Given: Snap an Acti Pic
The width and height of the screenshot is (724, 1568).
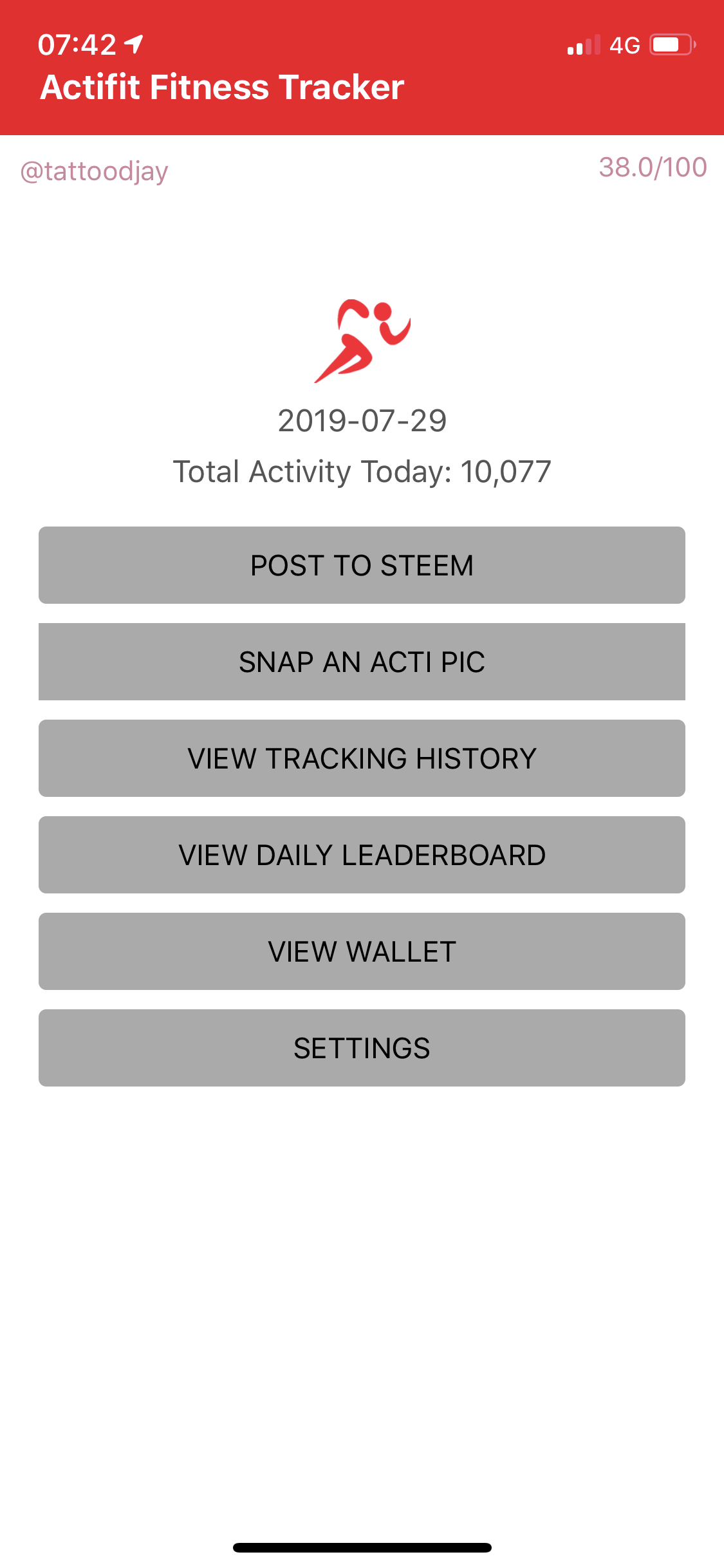Looking at the screenshot, I should point(362,662).
